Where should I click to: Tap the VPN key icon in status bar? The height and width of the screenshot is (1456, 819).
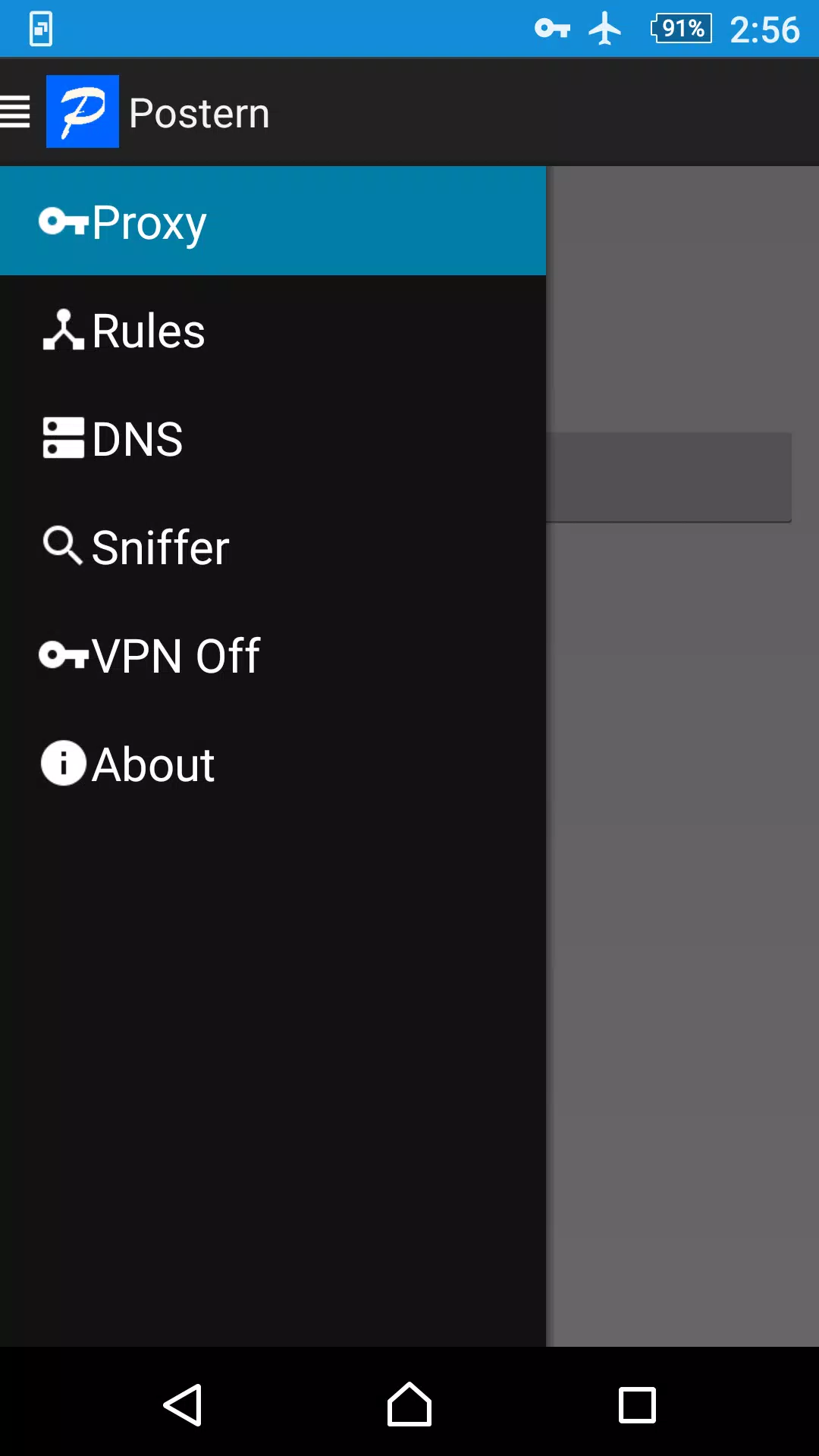click(x=554, y=29)
